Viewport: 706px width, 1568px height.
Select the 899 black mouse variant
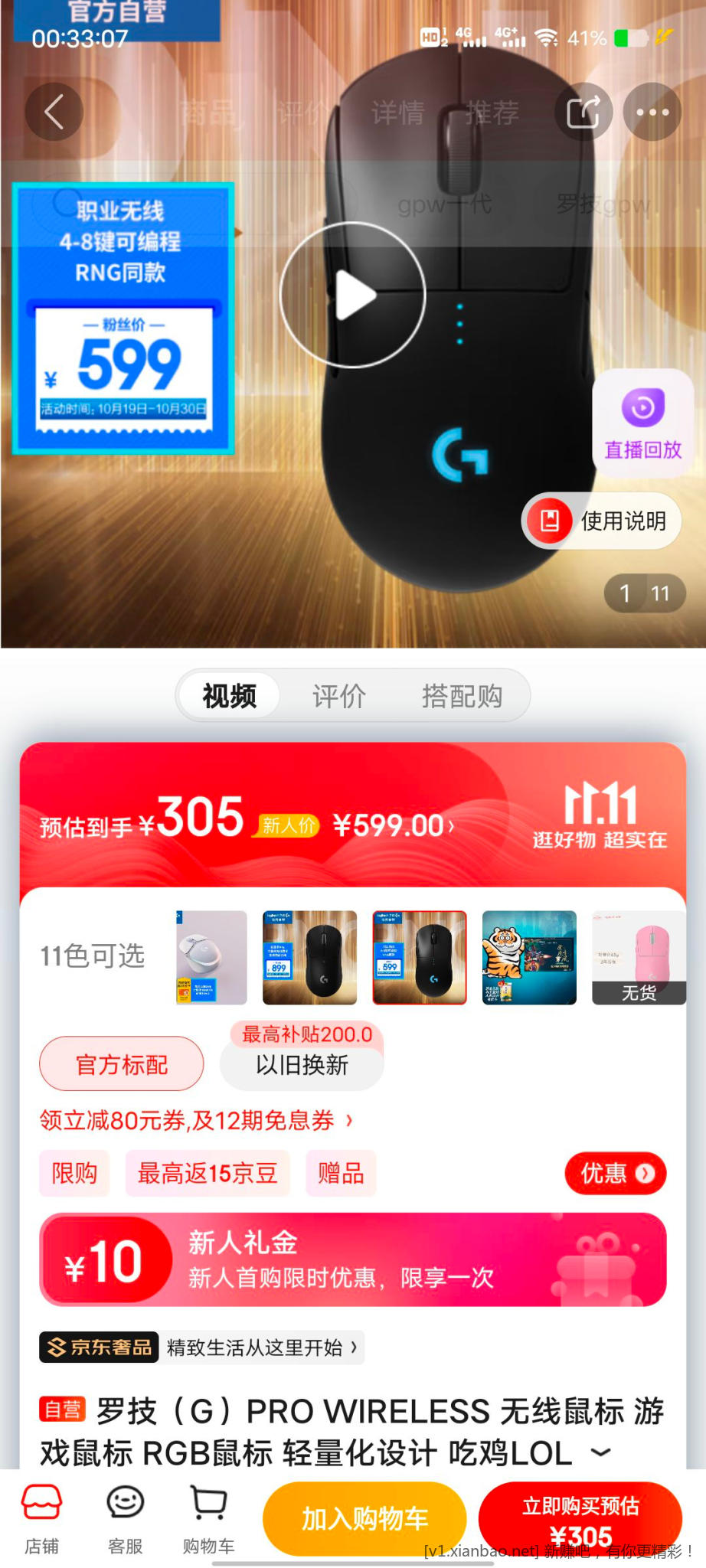coord(309,957)
